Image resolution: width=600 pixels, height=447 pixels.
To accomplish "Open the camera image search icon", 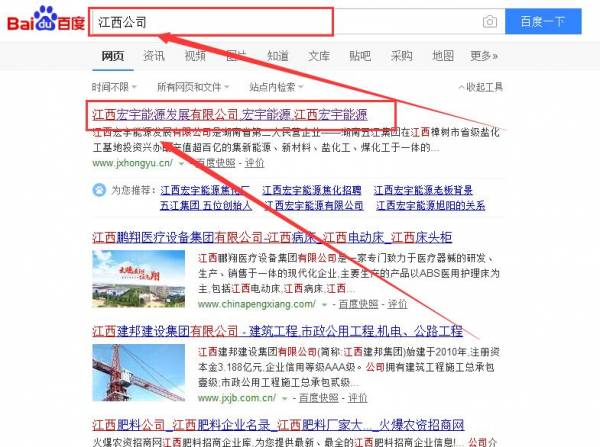I will tap(489, 22).
